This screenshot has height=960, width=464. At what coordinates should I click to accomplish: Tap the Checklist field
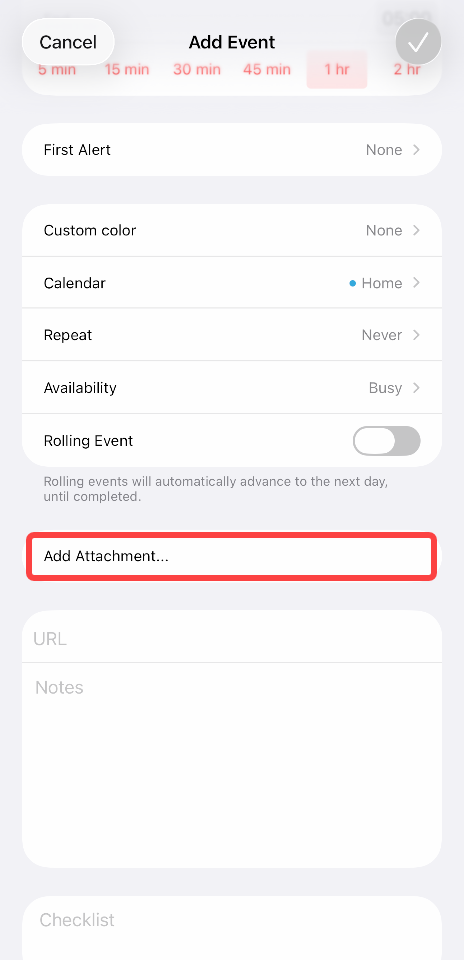click(232, 928)
